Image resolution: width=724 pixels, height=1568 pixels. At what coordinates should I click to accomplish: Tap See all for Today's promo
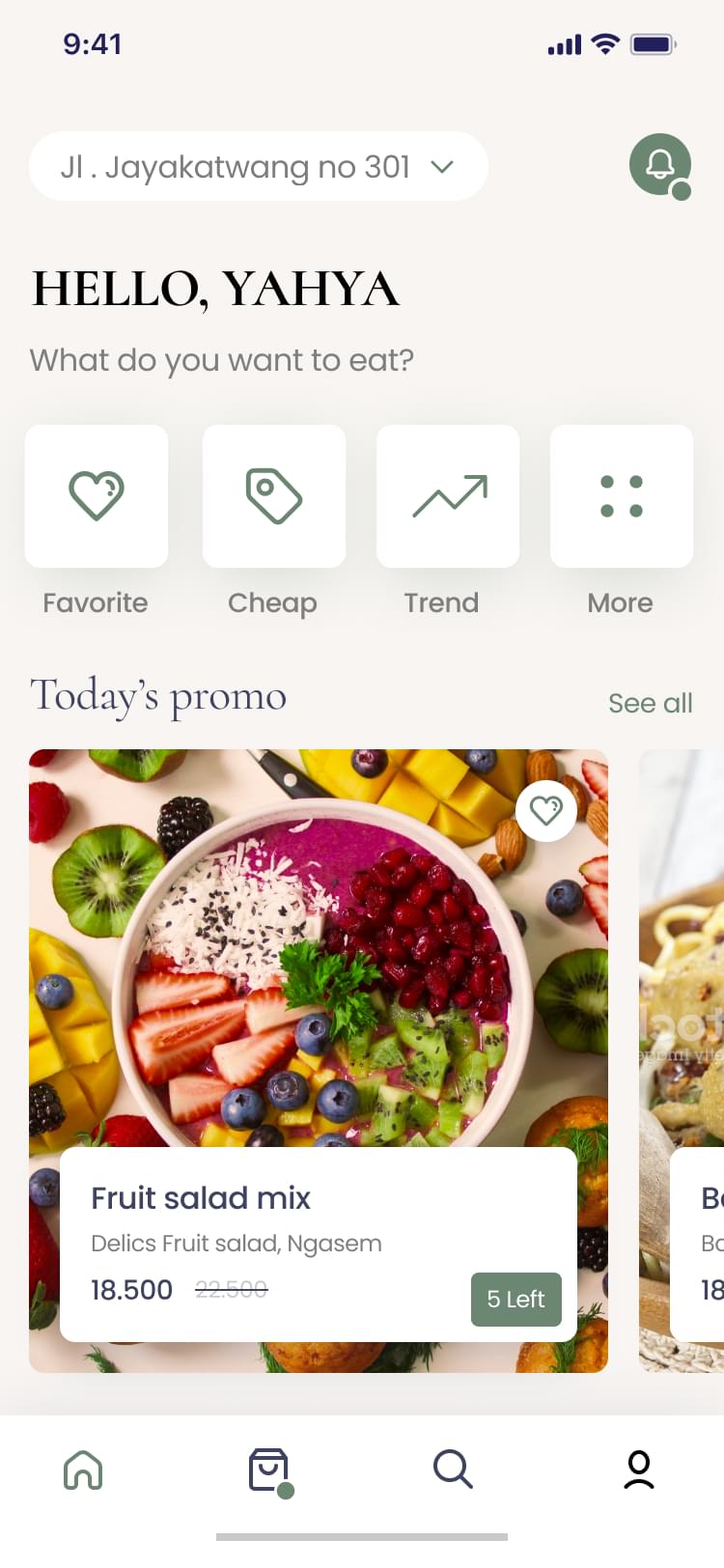[650, 703]
